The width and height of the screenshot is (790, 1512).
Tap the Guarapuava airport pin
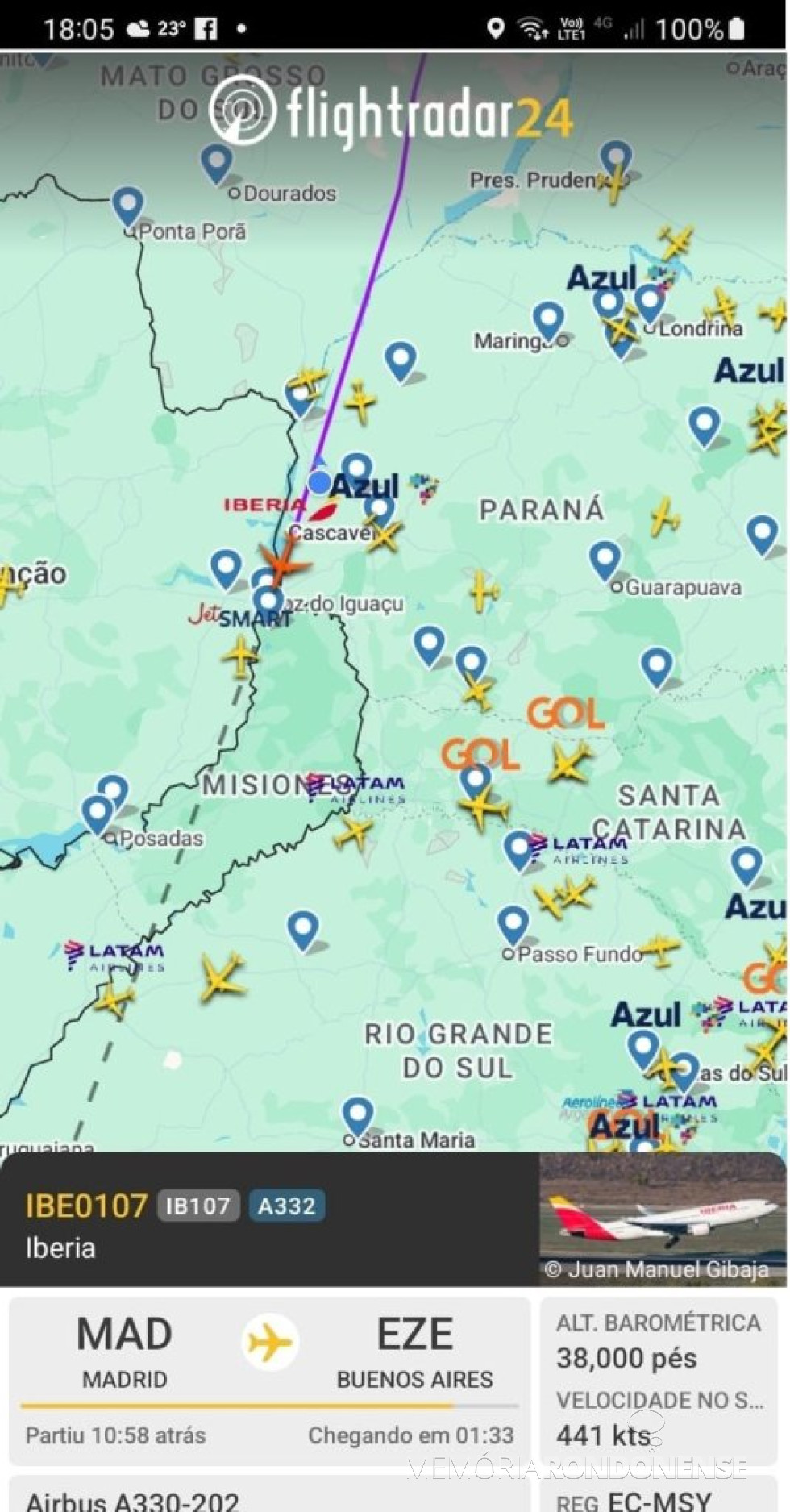pyautogui.click(x=605, y=559)
